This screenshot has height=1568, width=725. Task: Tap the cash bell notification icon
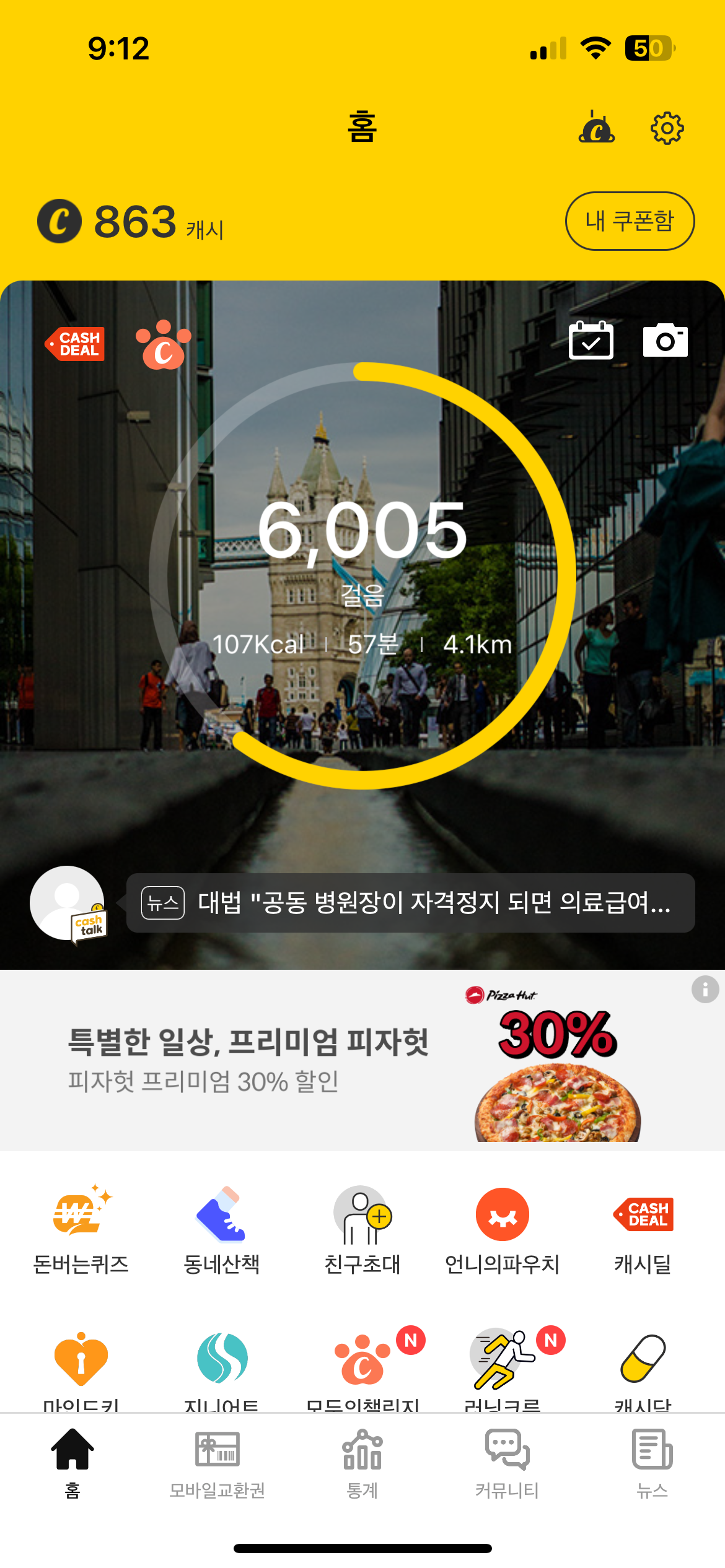596,128
